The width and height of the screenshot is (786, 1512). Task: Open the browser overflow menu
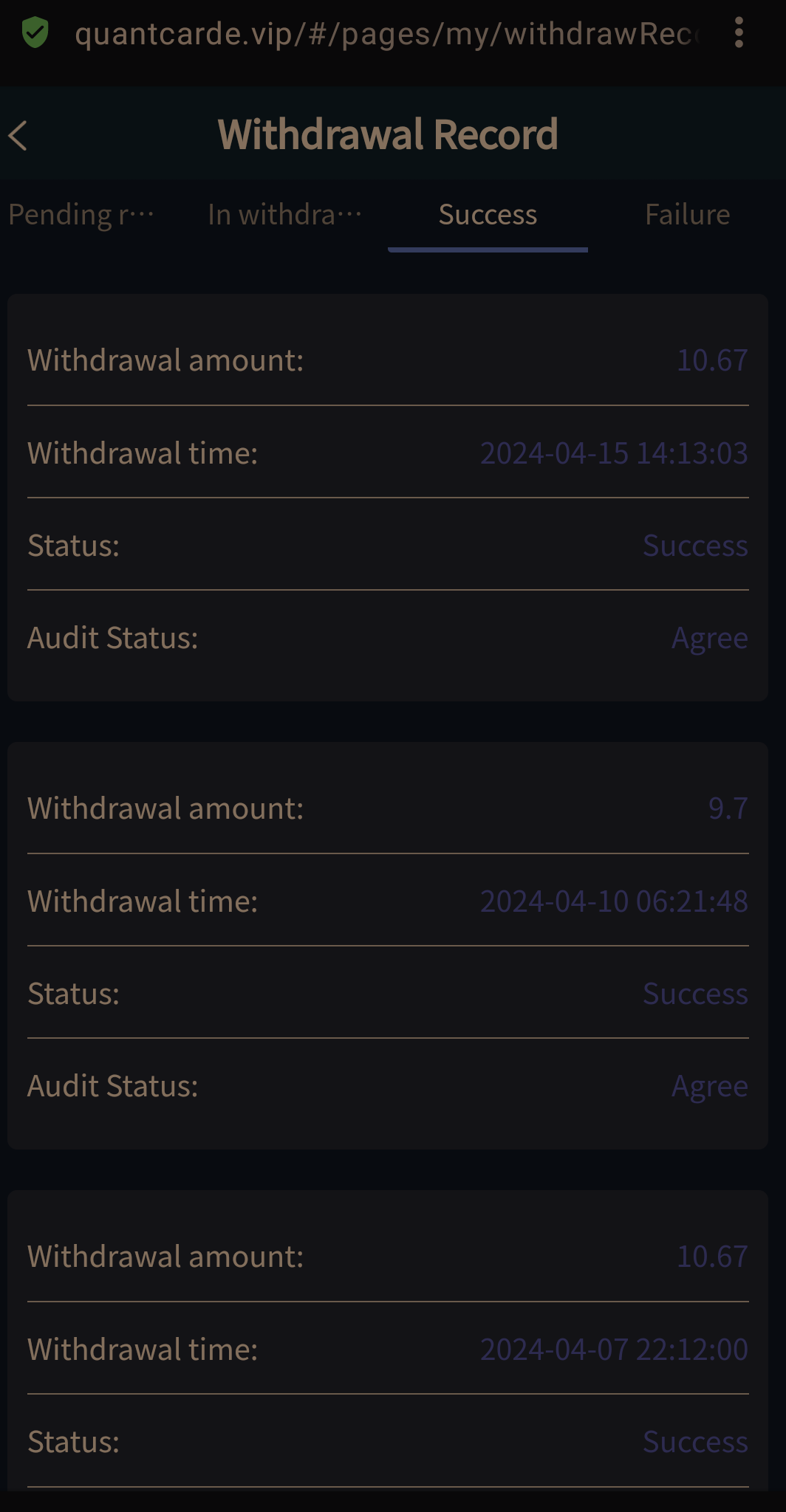point(739,33)
